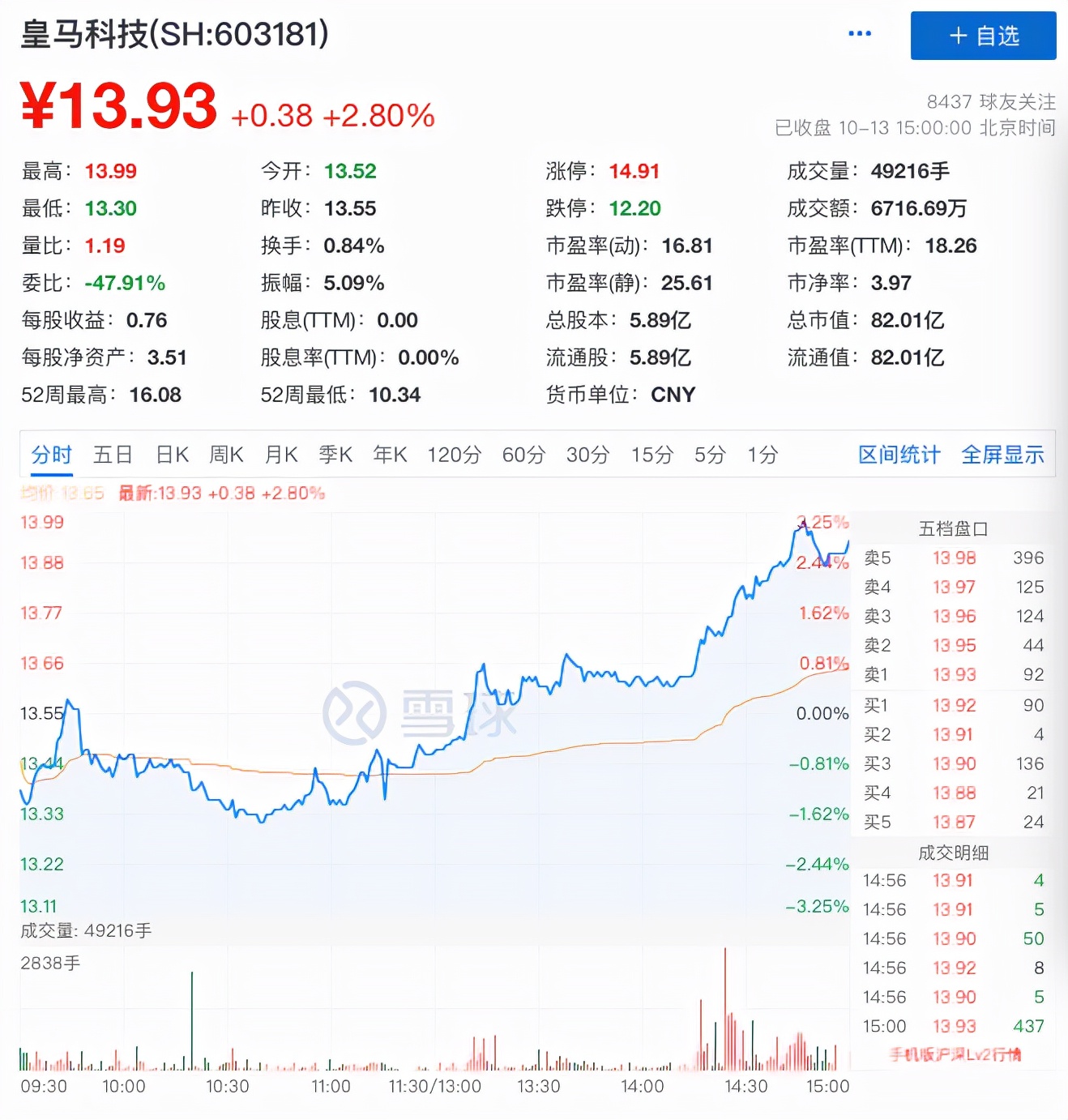This screenshot has height=1120, width=1068.
Task: Click the plus icon on 自选 button
Action: coord(959,36)
